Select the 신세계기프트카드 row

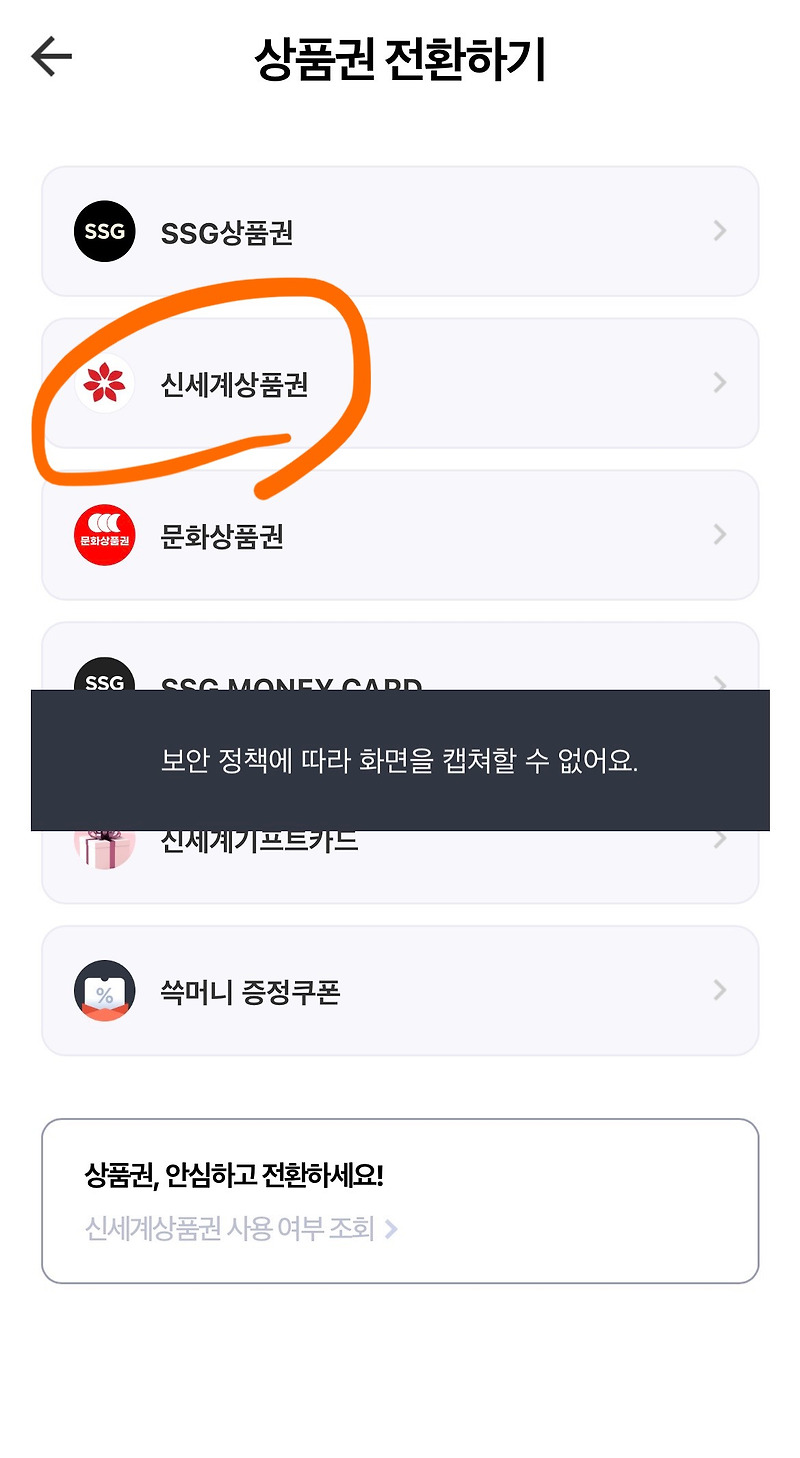pos(400,840)
